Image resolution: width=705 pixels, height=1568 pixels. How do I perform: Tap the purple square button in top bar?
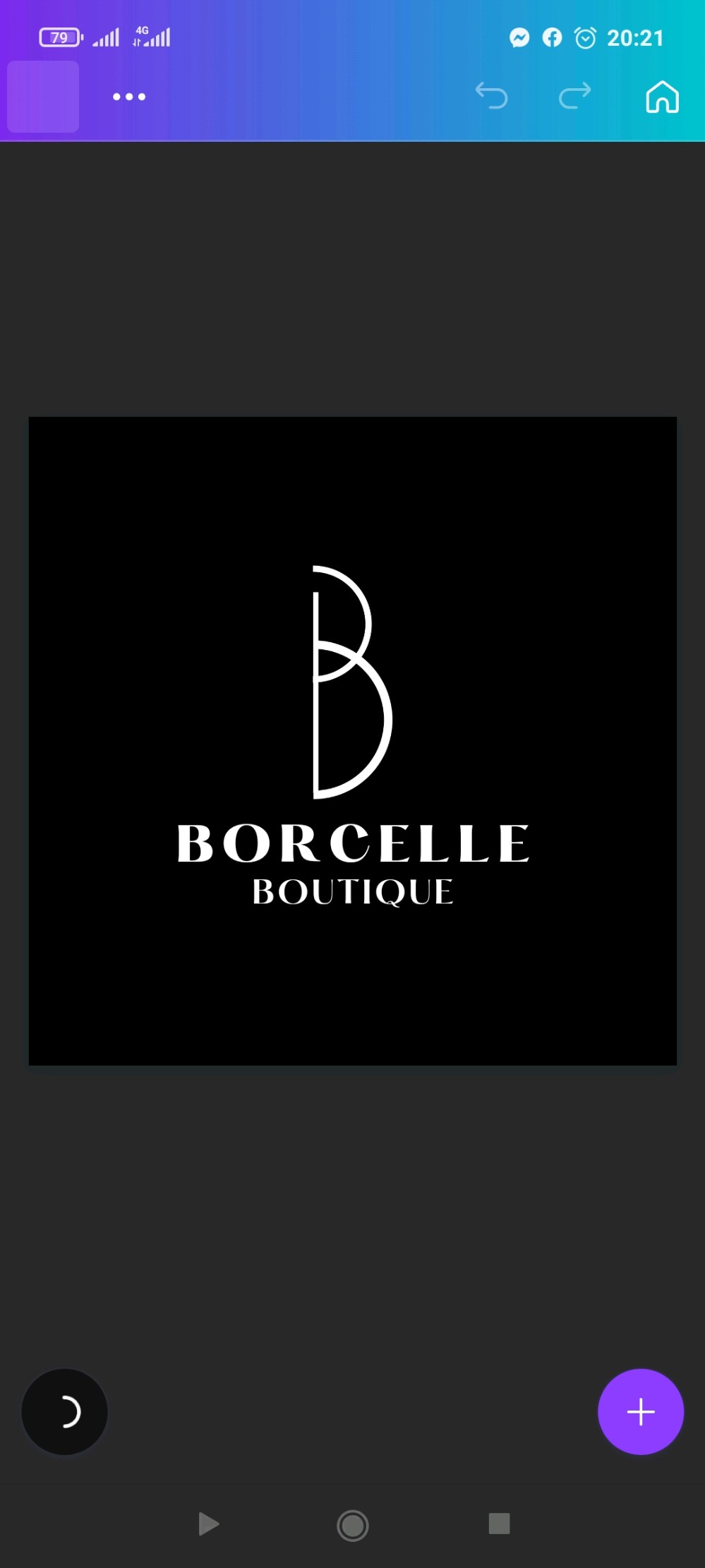coord(43,97)
